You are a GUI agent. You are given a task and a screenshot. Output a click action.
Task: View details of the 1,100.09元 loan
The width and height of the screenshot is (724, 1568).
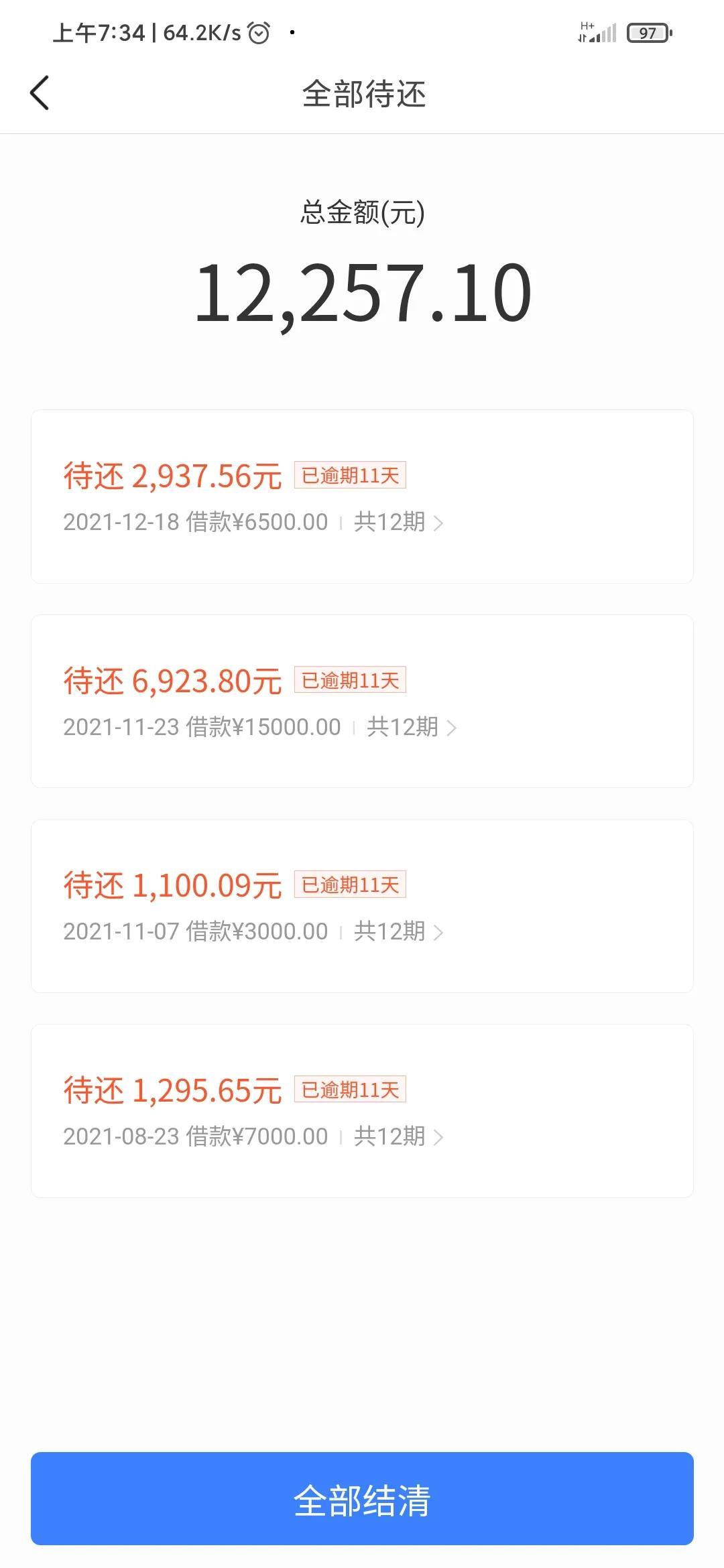click(362, 906)
